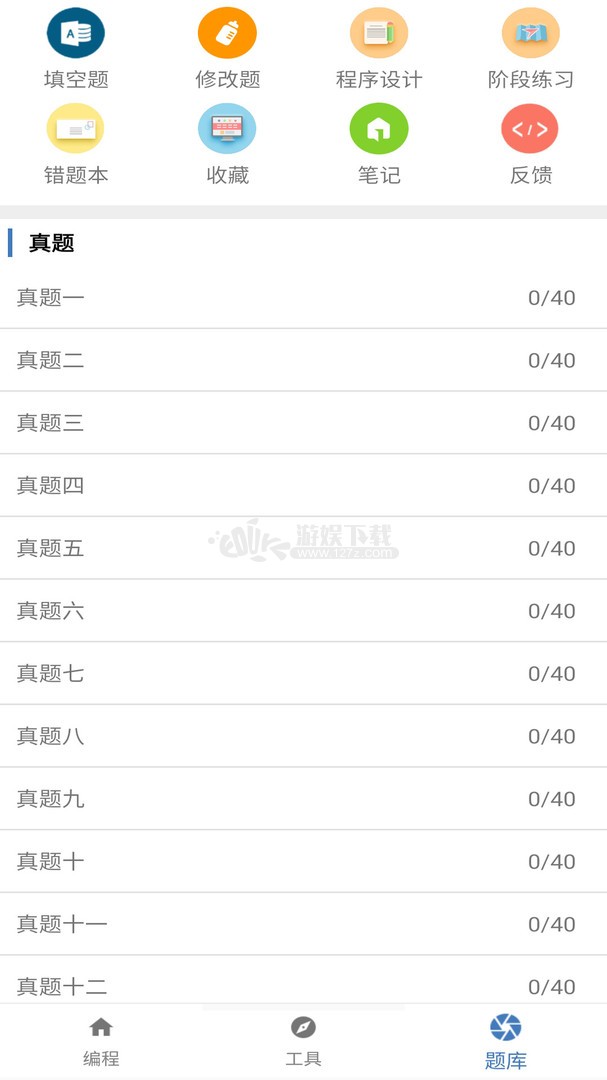Open 真题十一
607x1080 pixels.
pos(303,924)
